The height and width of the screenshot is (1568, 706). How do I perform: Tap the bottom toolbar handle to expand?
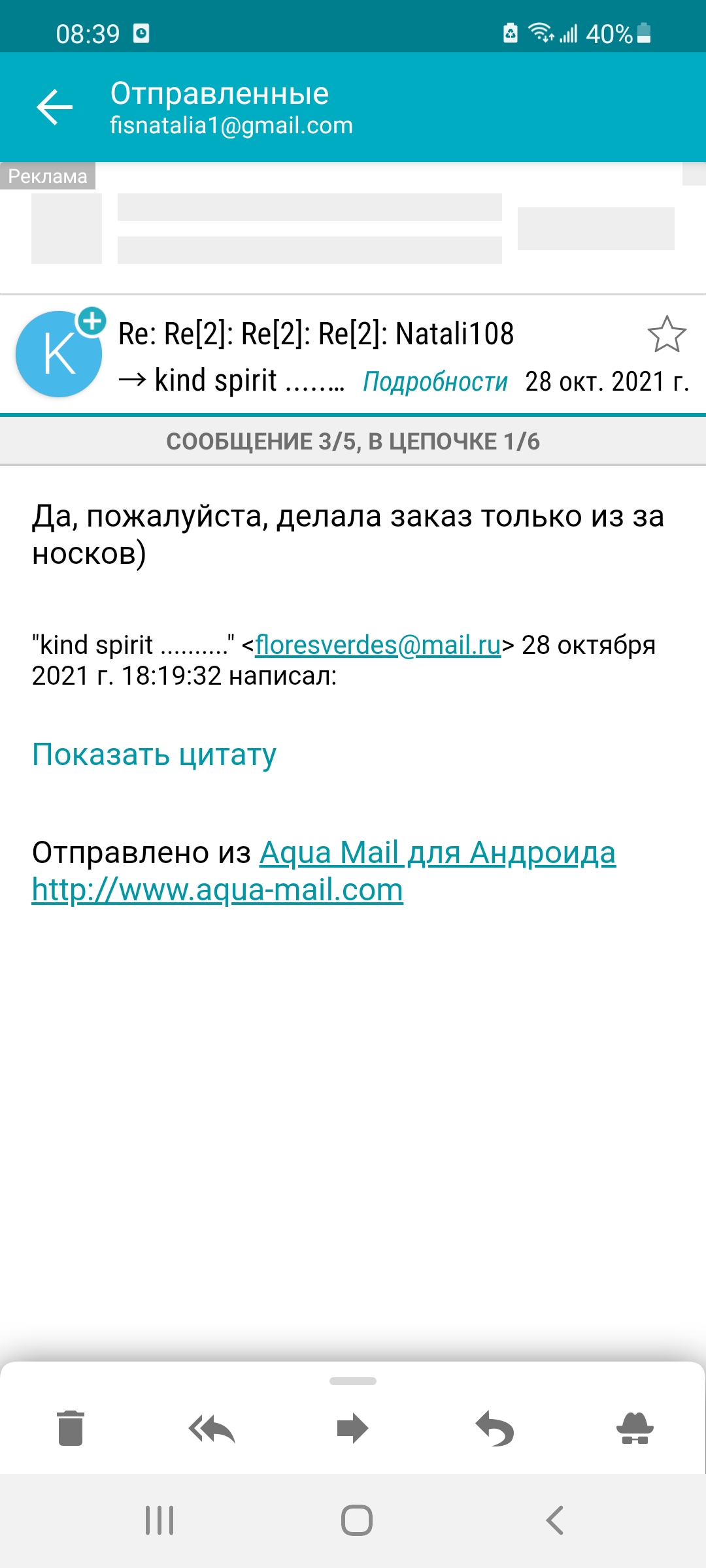[x=353, y=1381]
